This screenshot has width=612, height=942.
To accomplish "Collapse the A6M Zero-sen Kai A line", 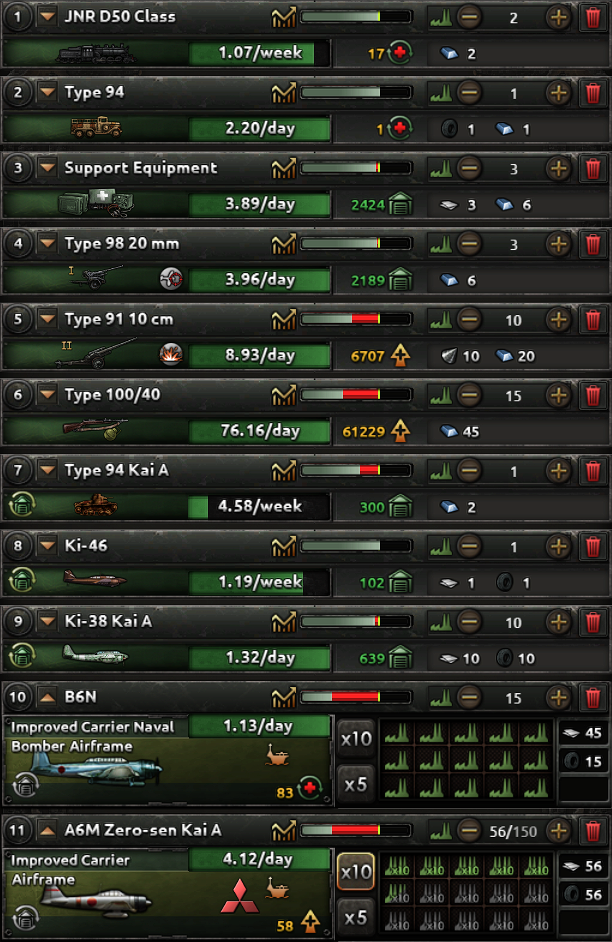I will (47, 829).
